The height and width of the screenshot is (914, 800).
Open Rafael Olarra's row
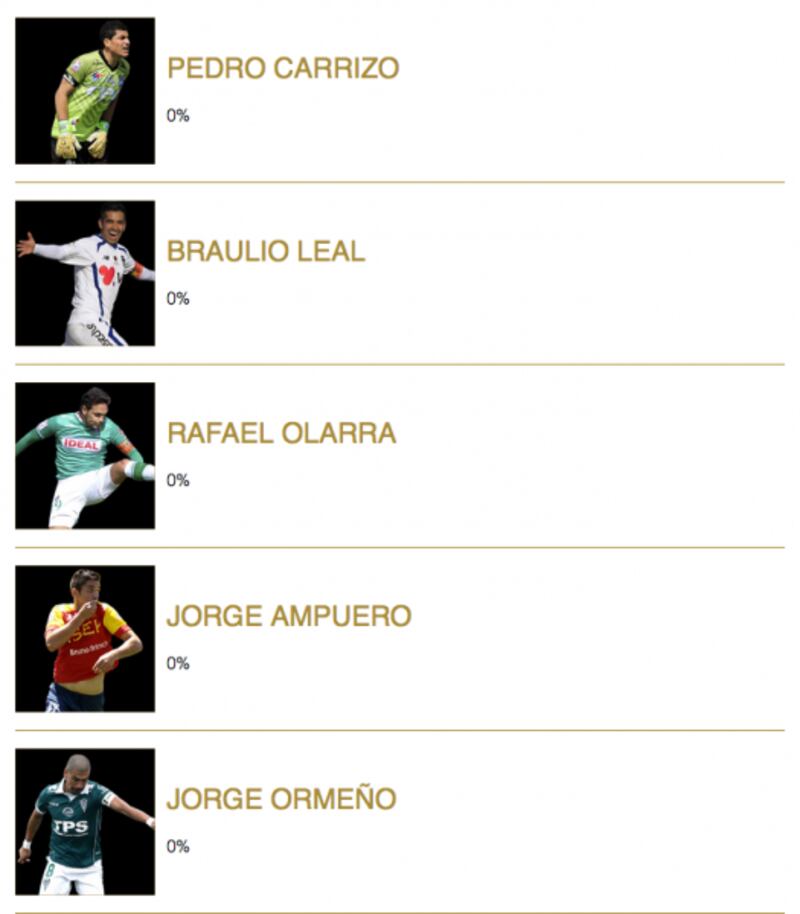tap(281, 433)
